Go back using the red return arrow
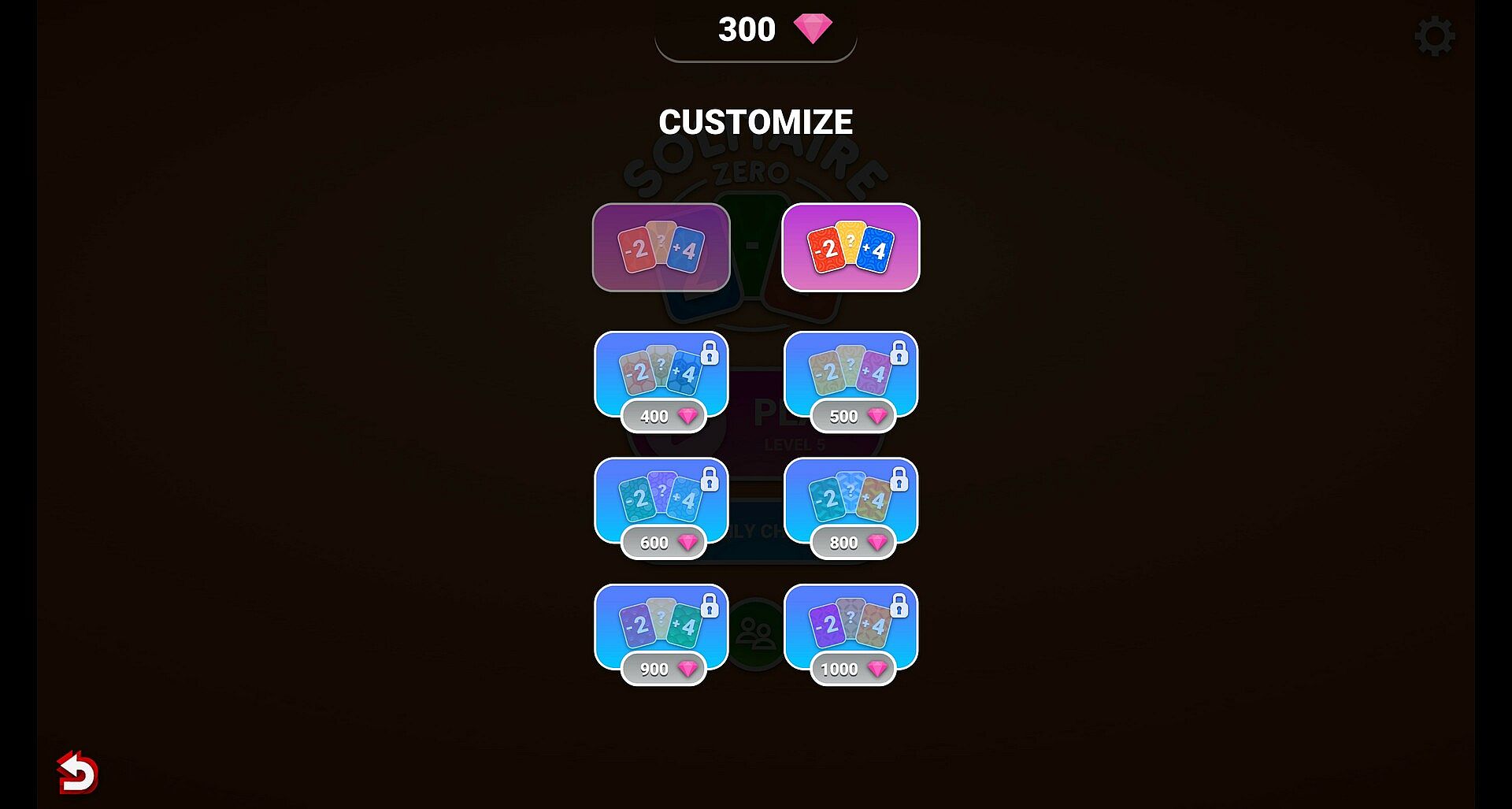 77,772
